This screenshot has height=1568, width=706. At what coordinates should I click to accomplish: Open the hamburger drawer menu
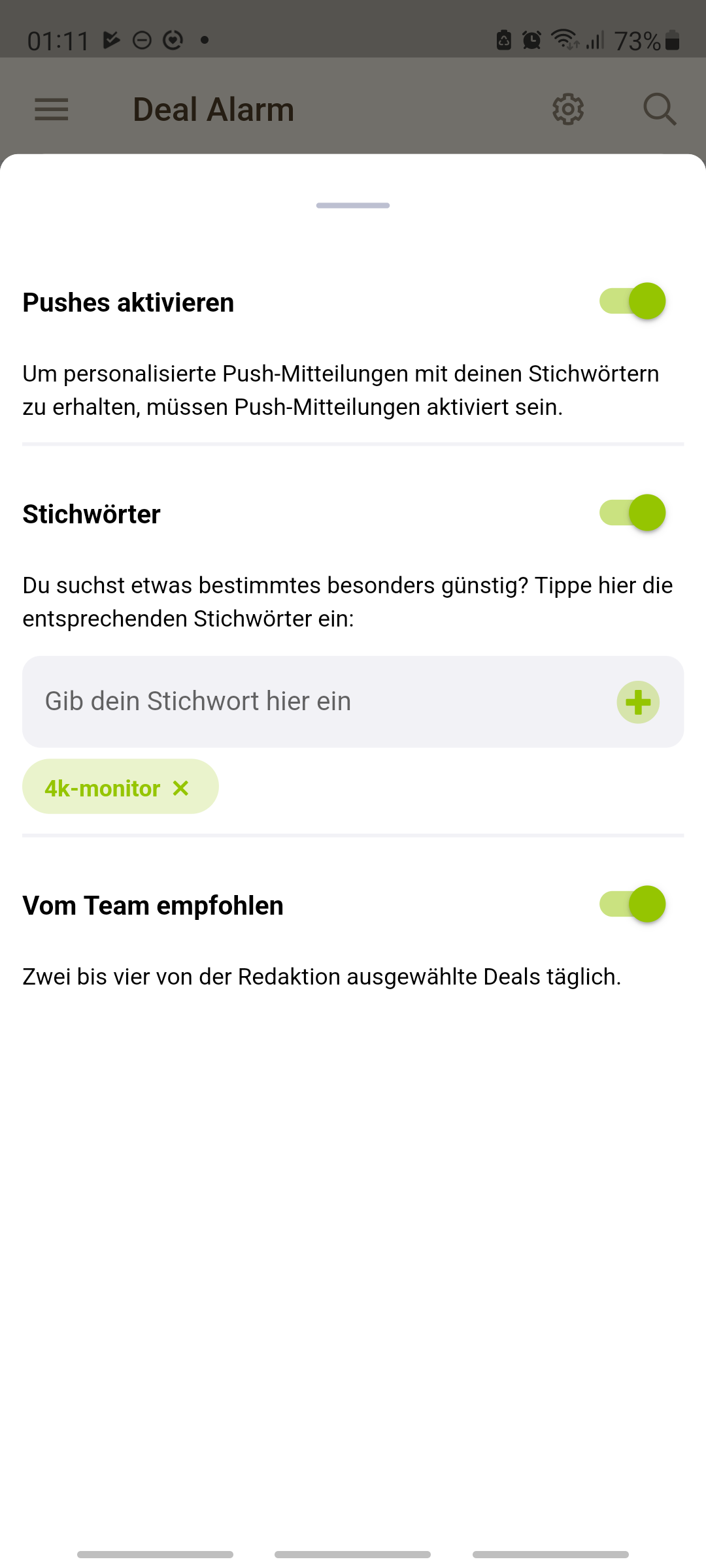[52, 109]
